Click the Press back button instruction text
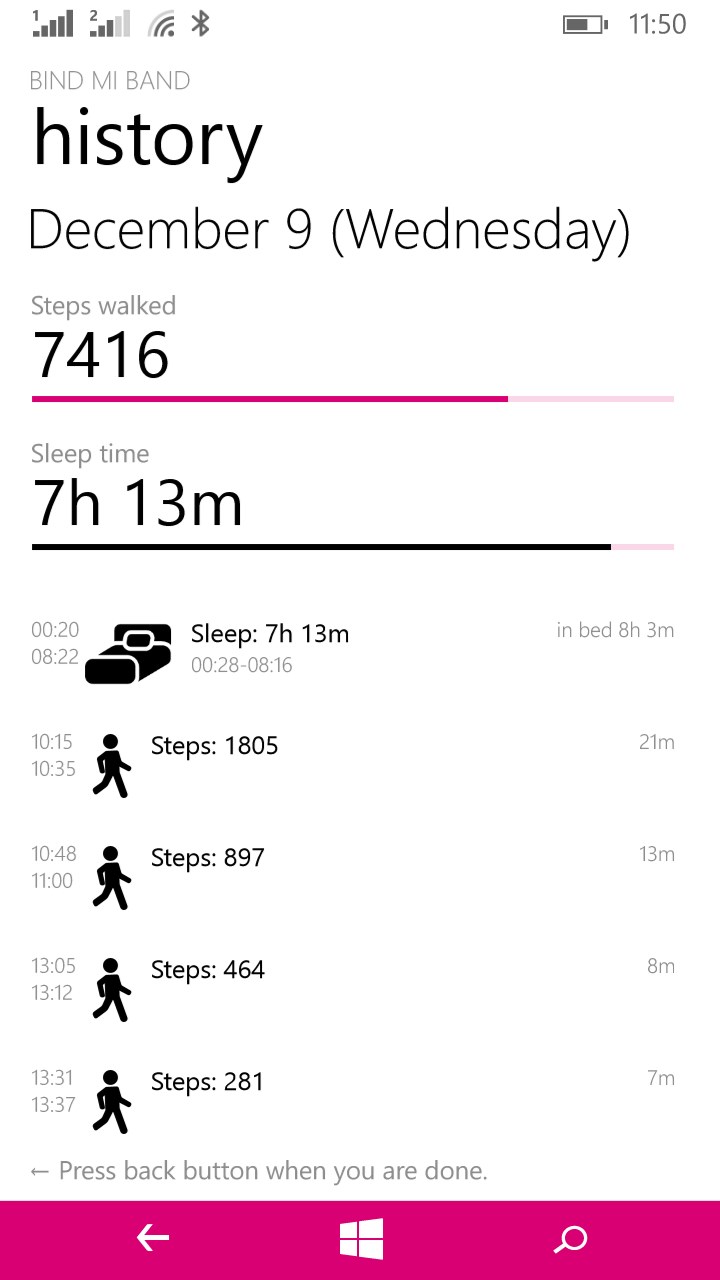The width and height of the screenshot is (720, 1280). click(x=258, y=1170)
